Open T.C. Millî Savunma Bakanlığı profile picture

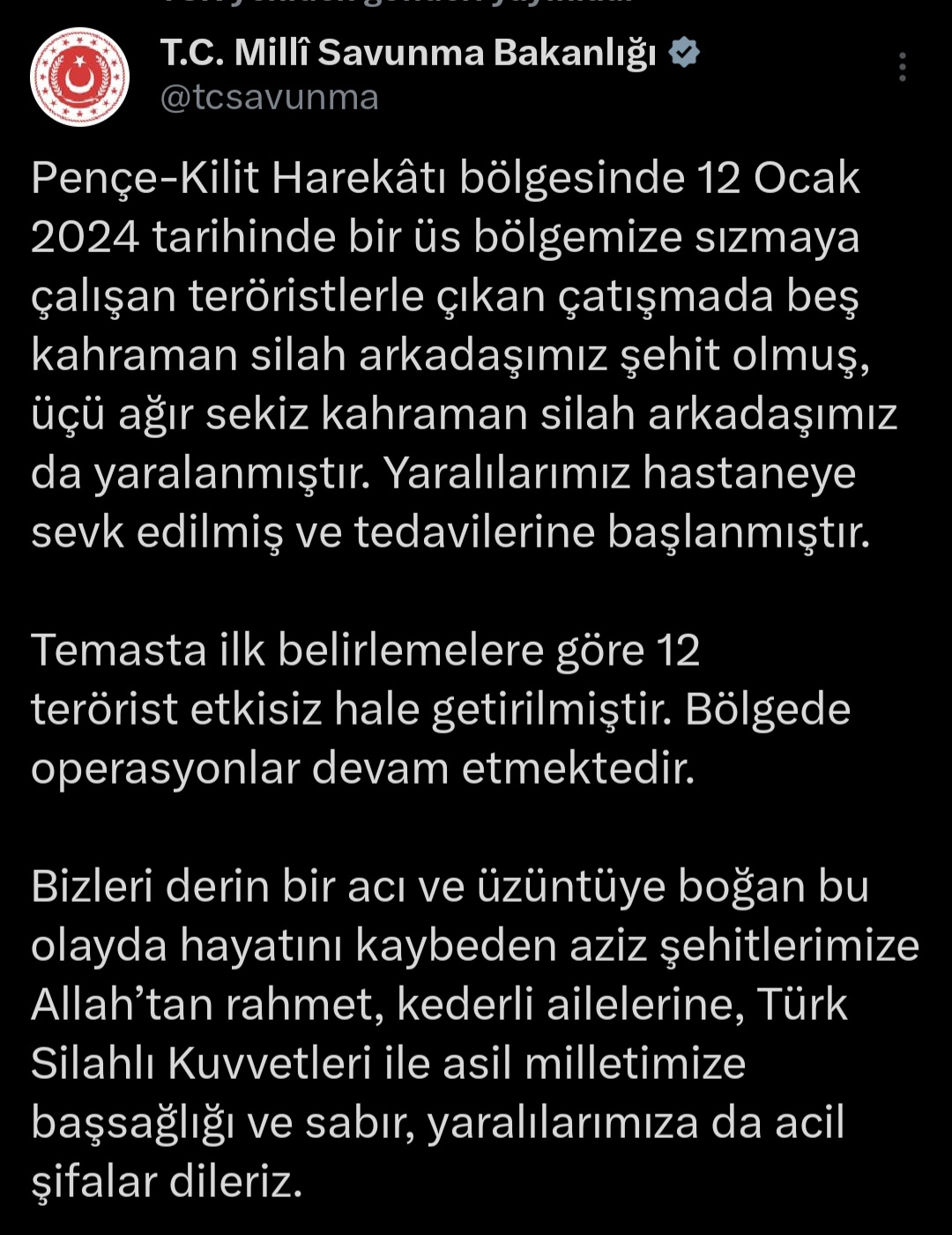[x=80, y=77]
